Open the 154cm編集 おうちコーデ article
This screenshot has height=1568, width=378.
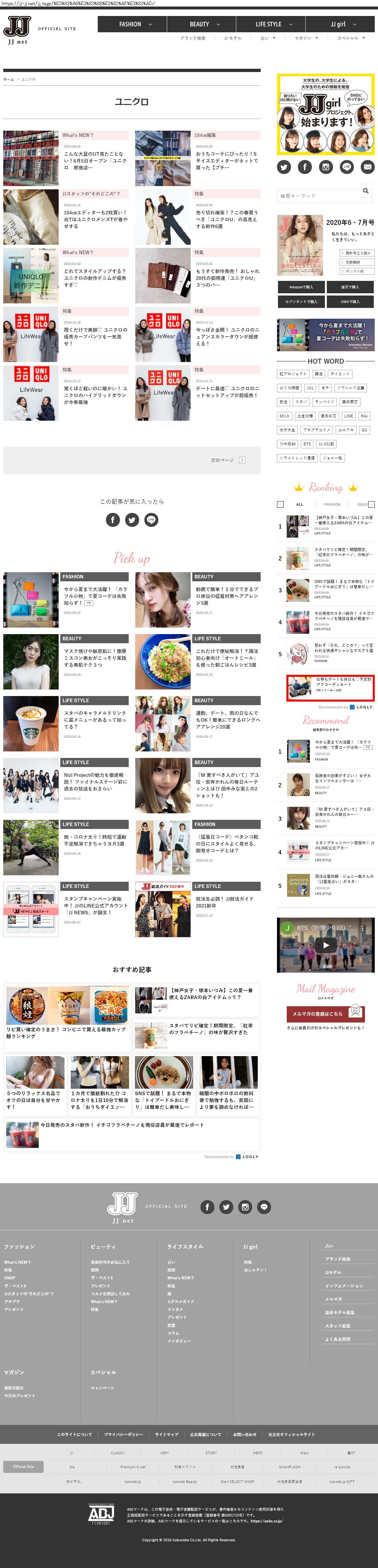(226, 158)
